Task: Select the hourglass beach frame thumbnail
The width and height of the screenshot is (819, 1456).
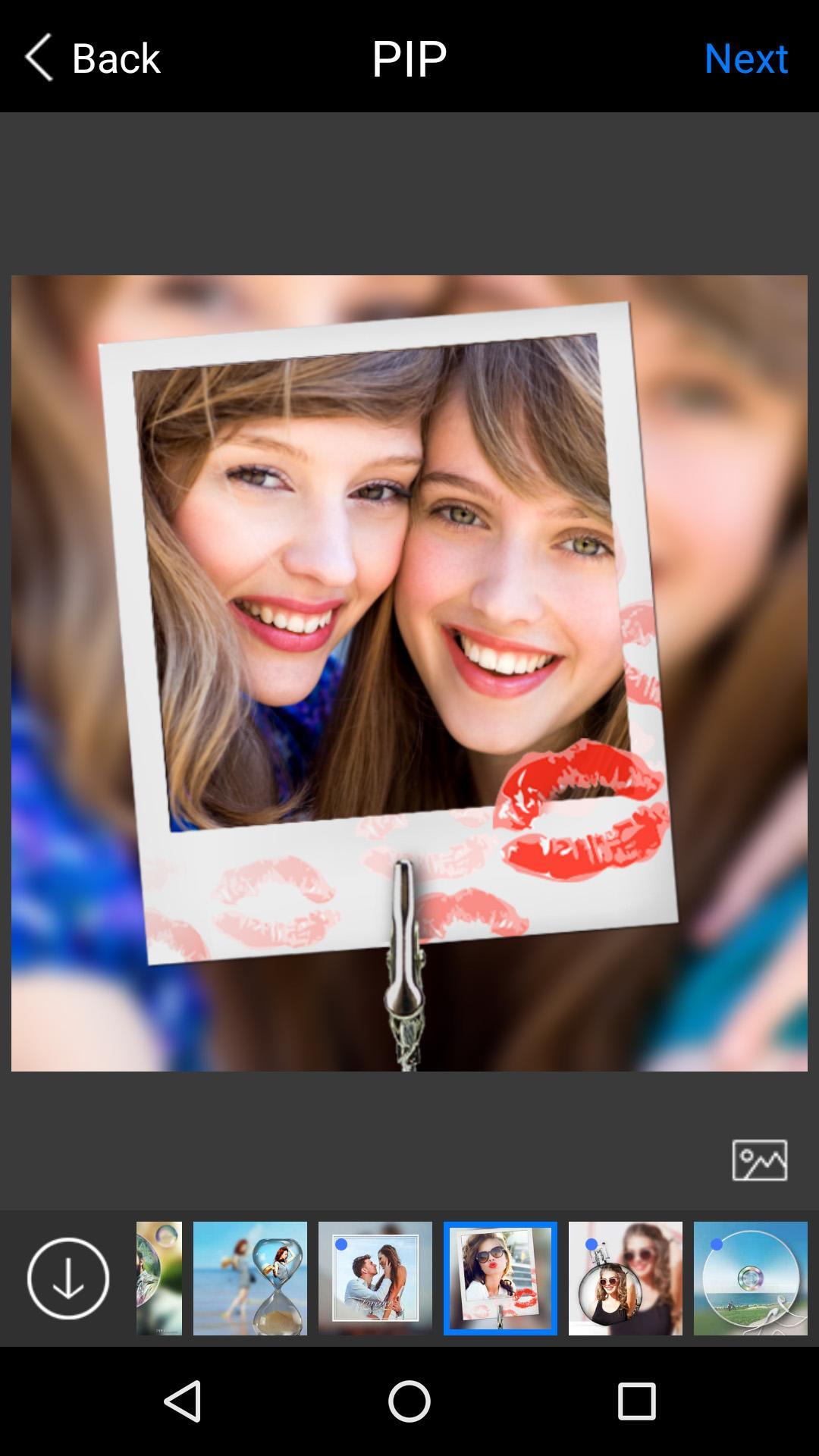Action: (x=250, y=1279)
